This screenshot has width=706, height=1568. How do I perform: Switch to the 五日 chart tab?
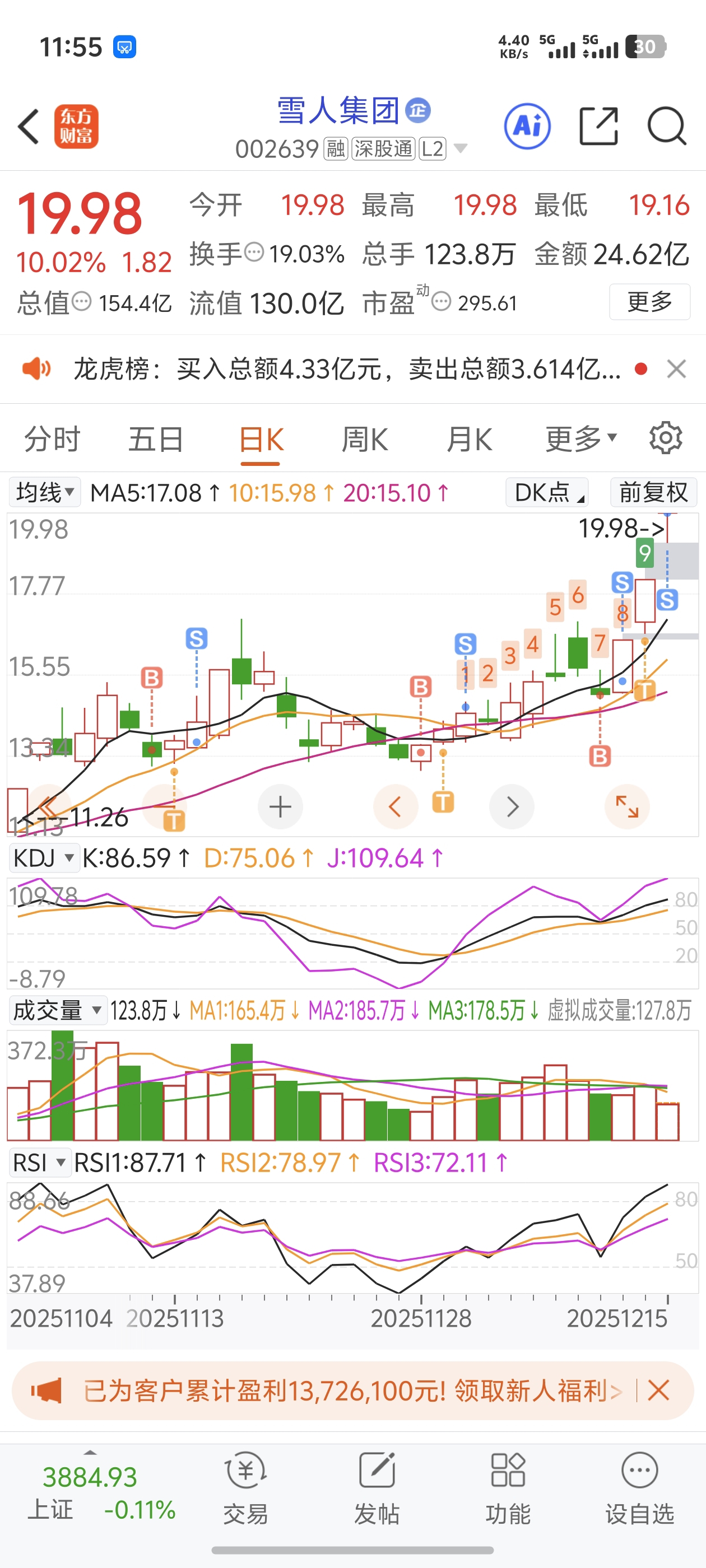[x=156, y=439]
